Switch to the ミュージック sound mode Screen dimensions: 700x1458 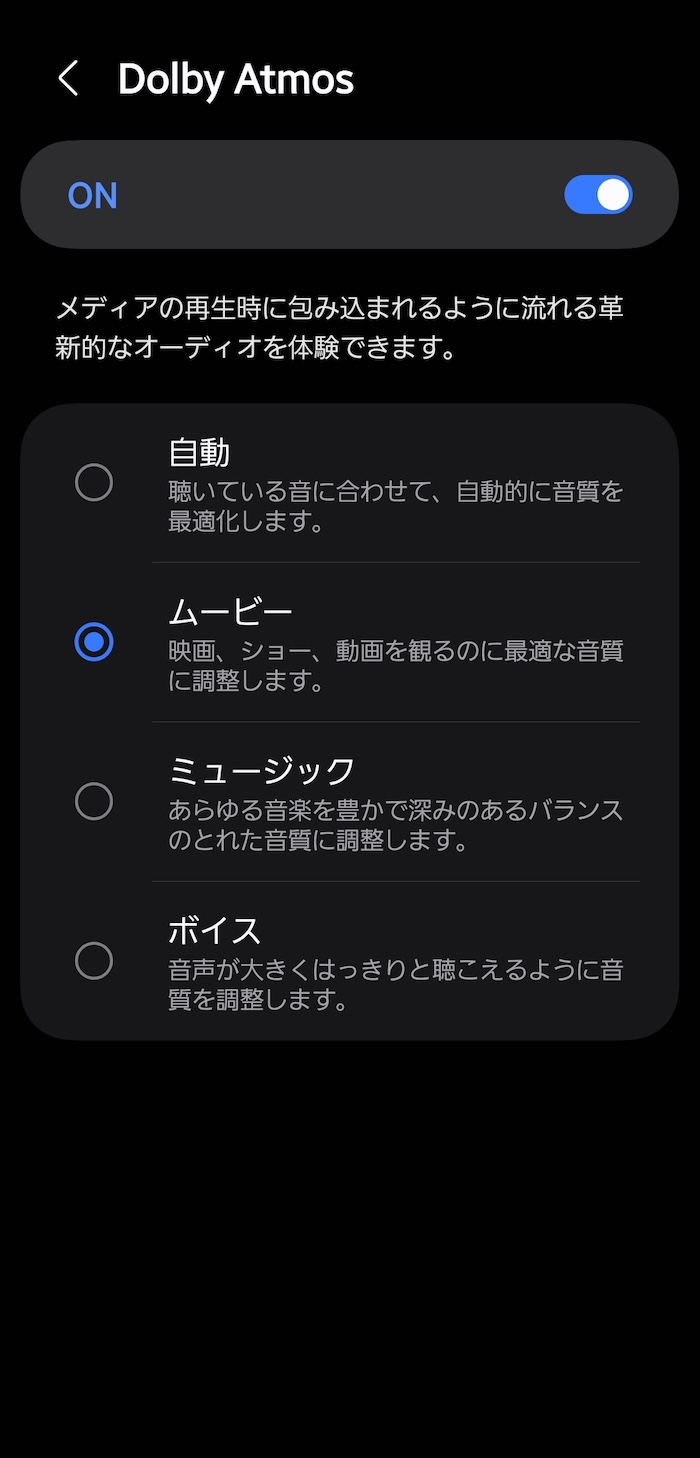coord(94,801)
